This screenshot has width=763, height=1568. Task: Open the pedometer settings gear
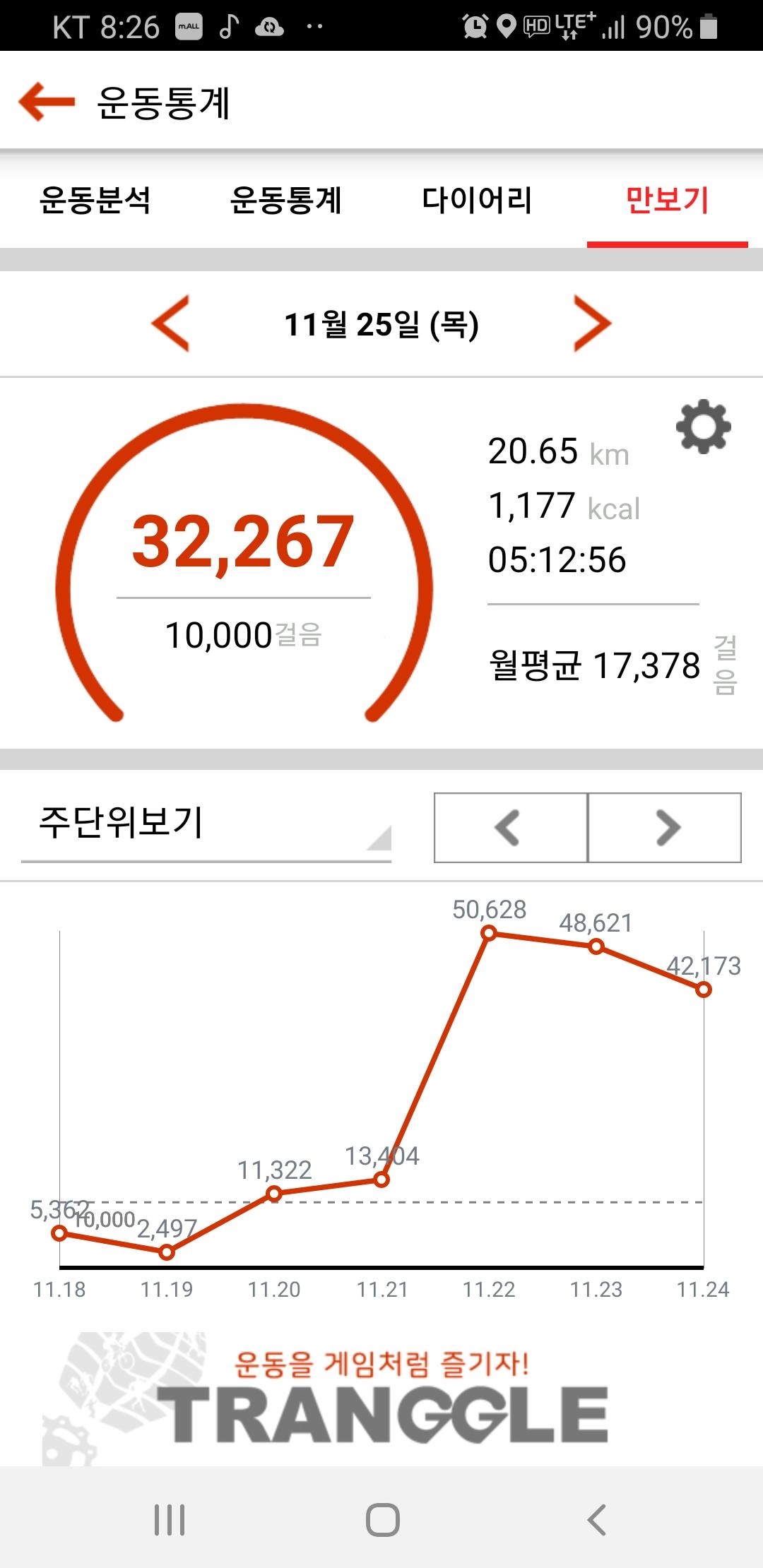[x=703, y=427]
